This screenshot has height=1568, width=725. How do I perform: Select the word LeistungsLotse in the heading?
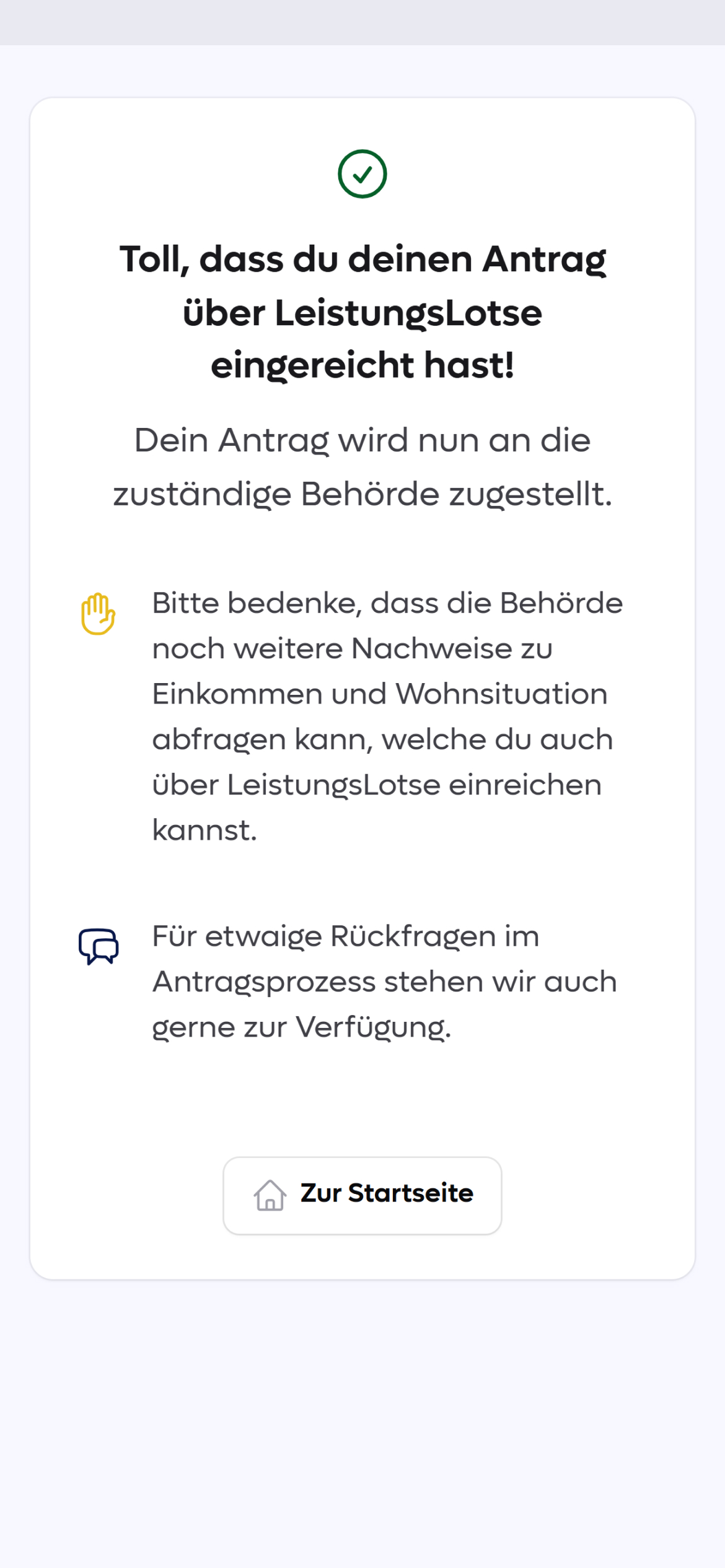[409, 313]
